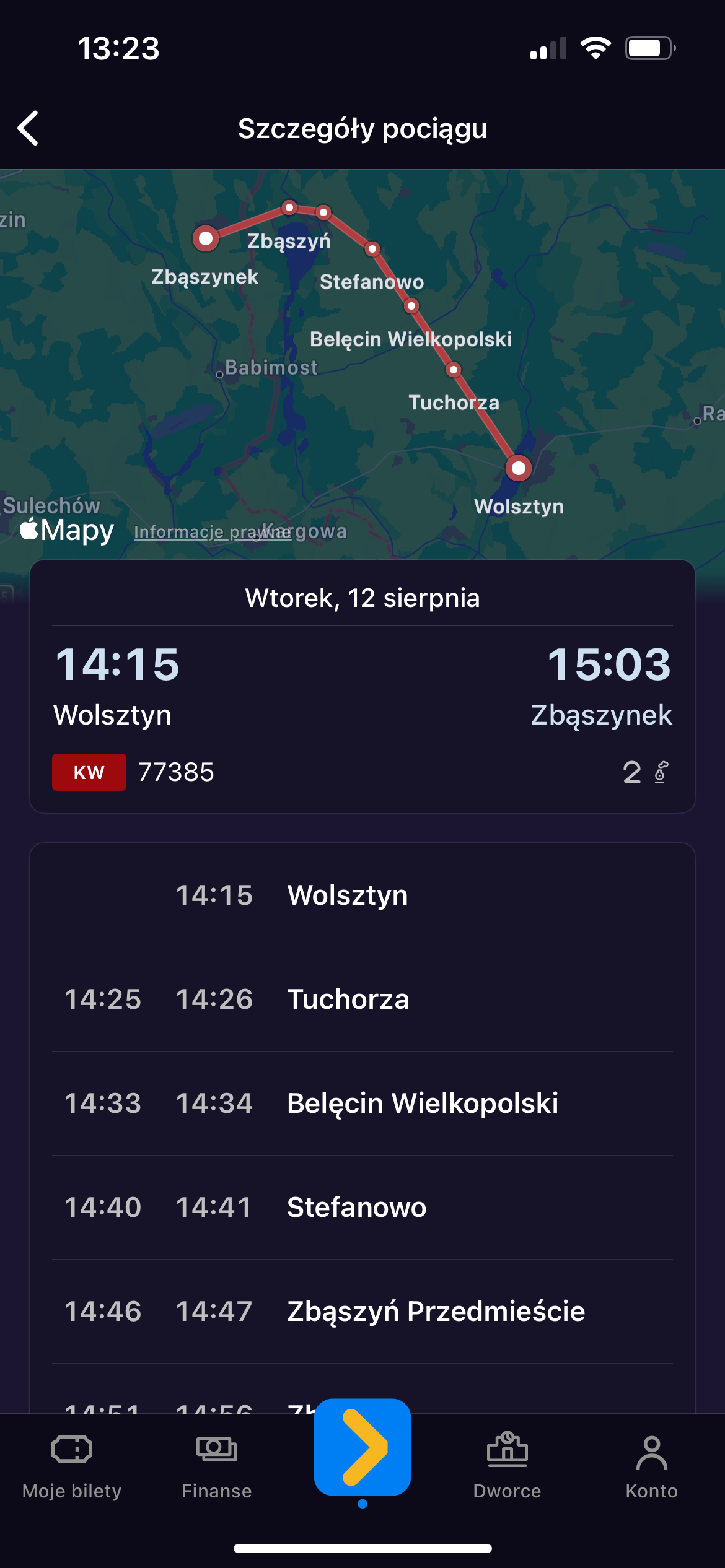Image resolution: width=725 pixels, height=1568 pixels.
Task: Open the Moje bilety tab
Action: pyautogui.click(x=72, y=1464)
